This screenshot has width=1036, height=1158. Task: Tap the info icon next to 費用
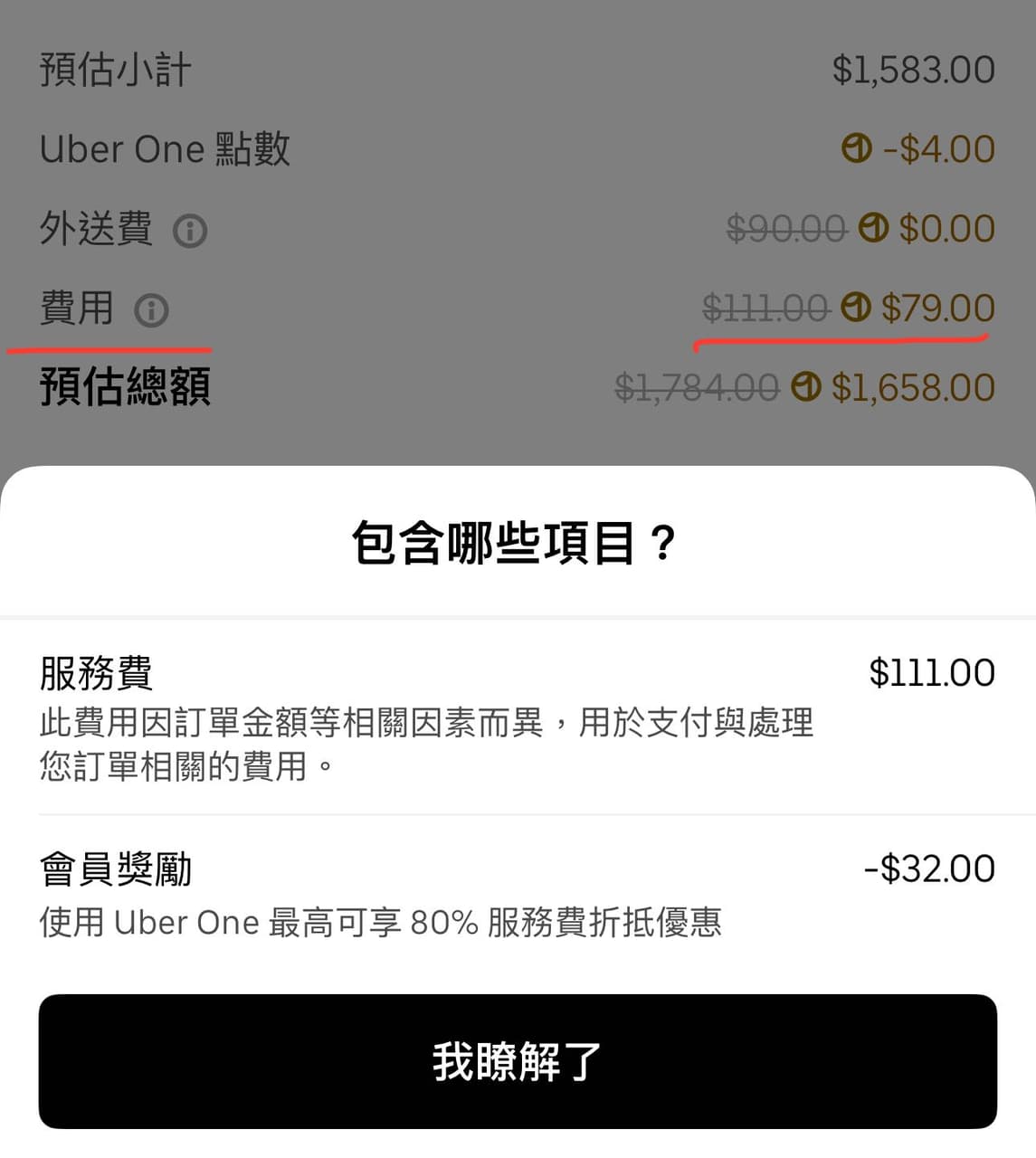tap(152, 310)
